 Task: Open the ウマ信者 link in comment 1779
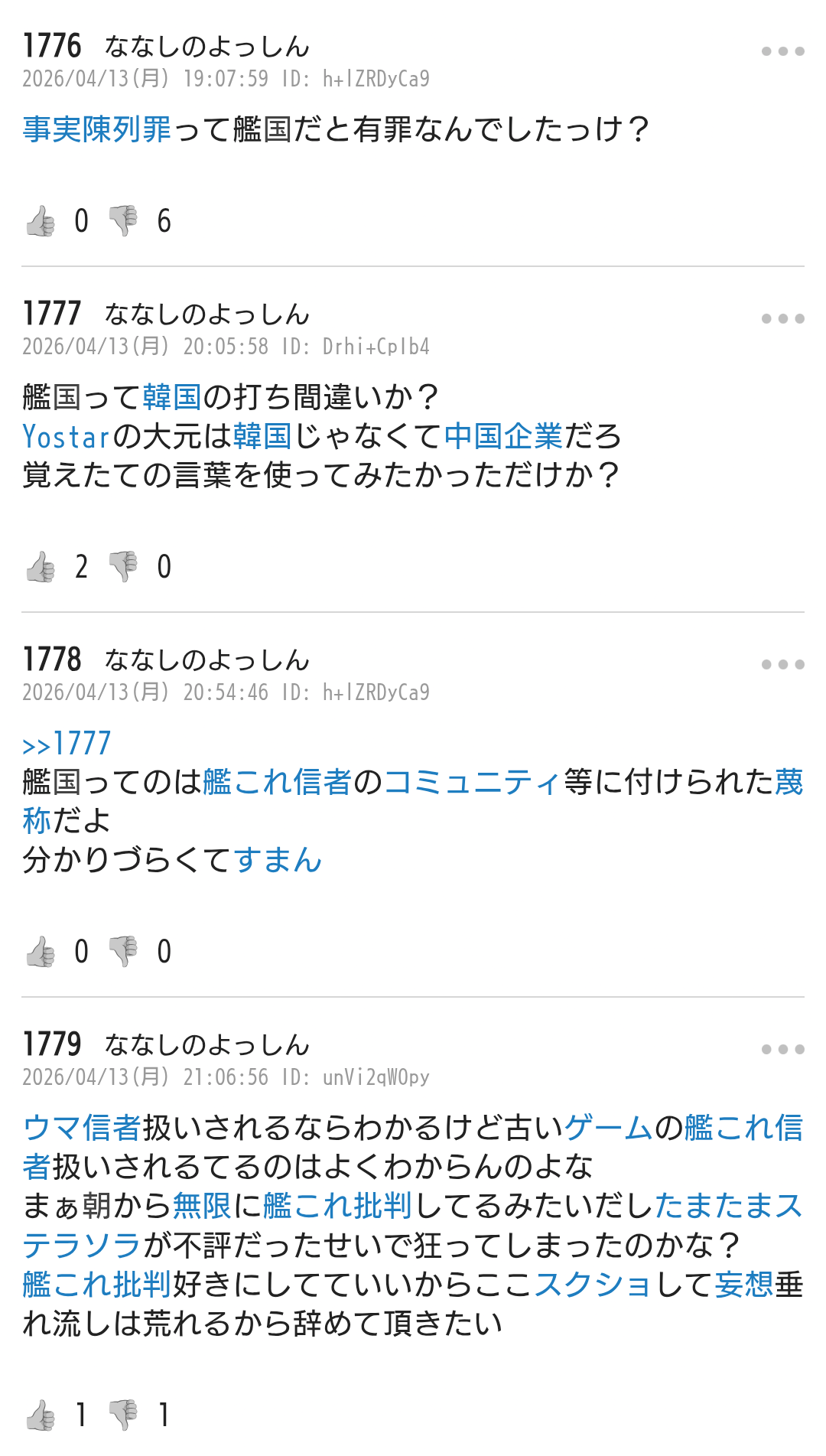coord(82,1128)
